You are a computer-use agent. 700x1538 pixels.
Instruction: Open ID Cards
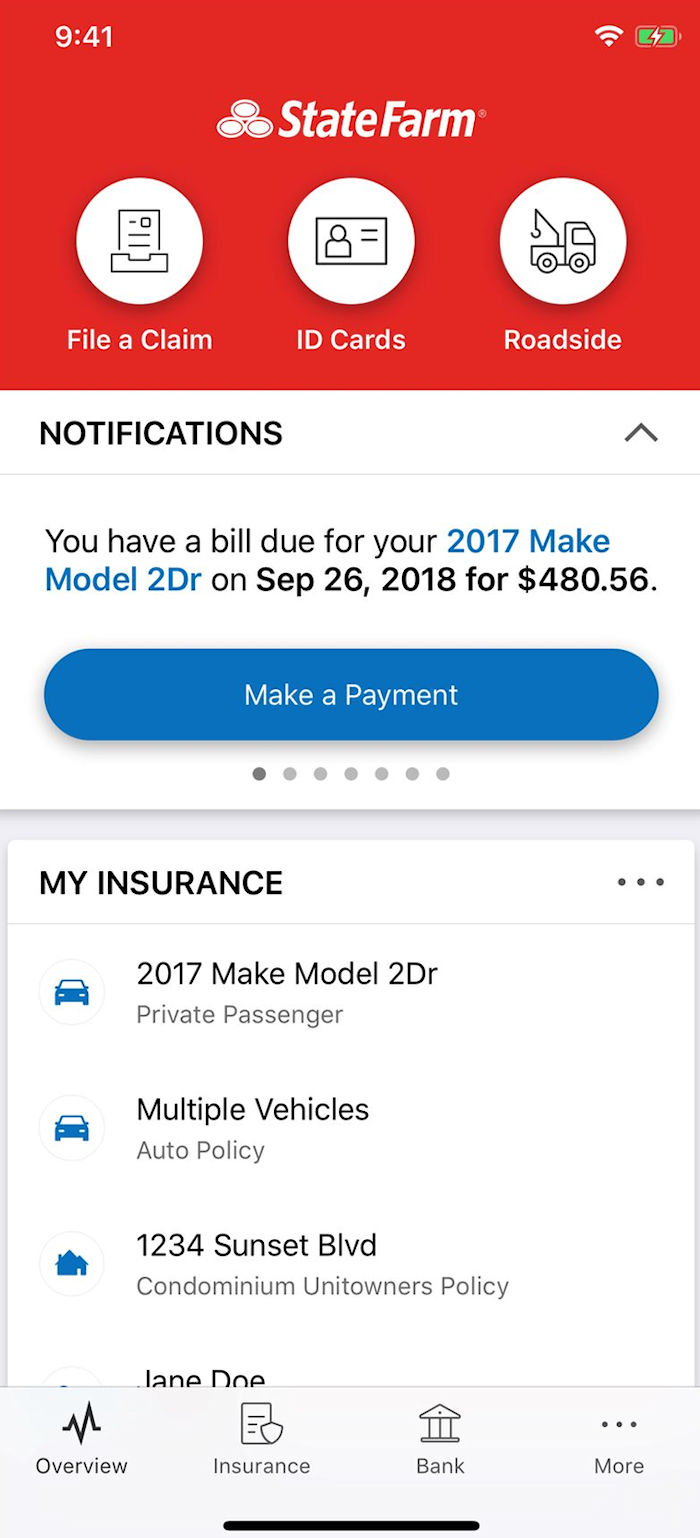351,242
